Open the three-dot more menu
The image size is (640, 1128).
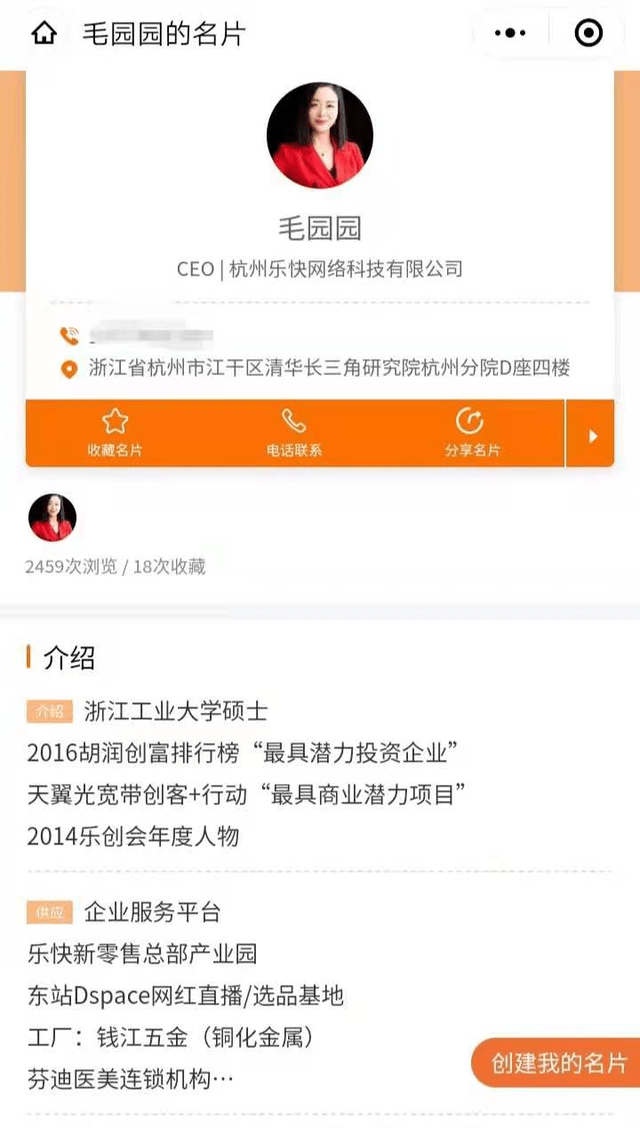(511, 33)
